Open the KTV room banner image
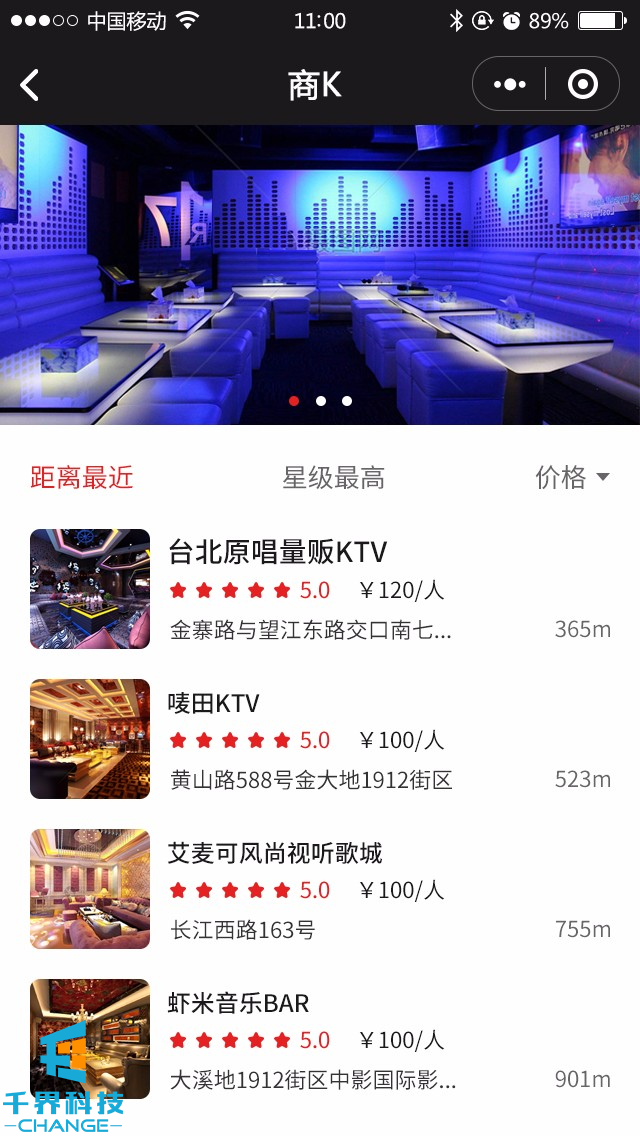Screen dimensions: 640x1136 point(320,275)
